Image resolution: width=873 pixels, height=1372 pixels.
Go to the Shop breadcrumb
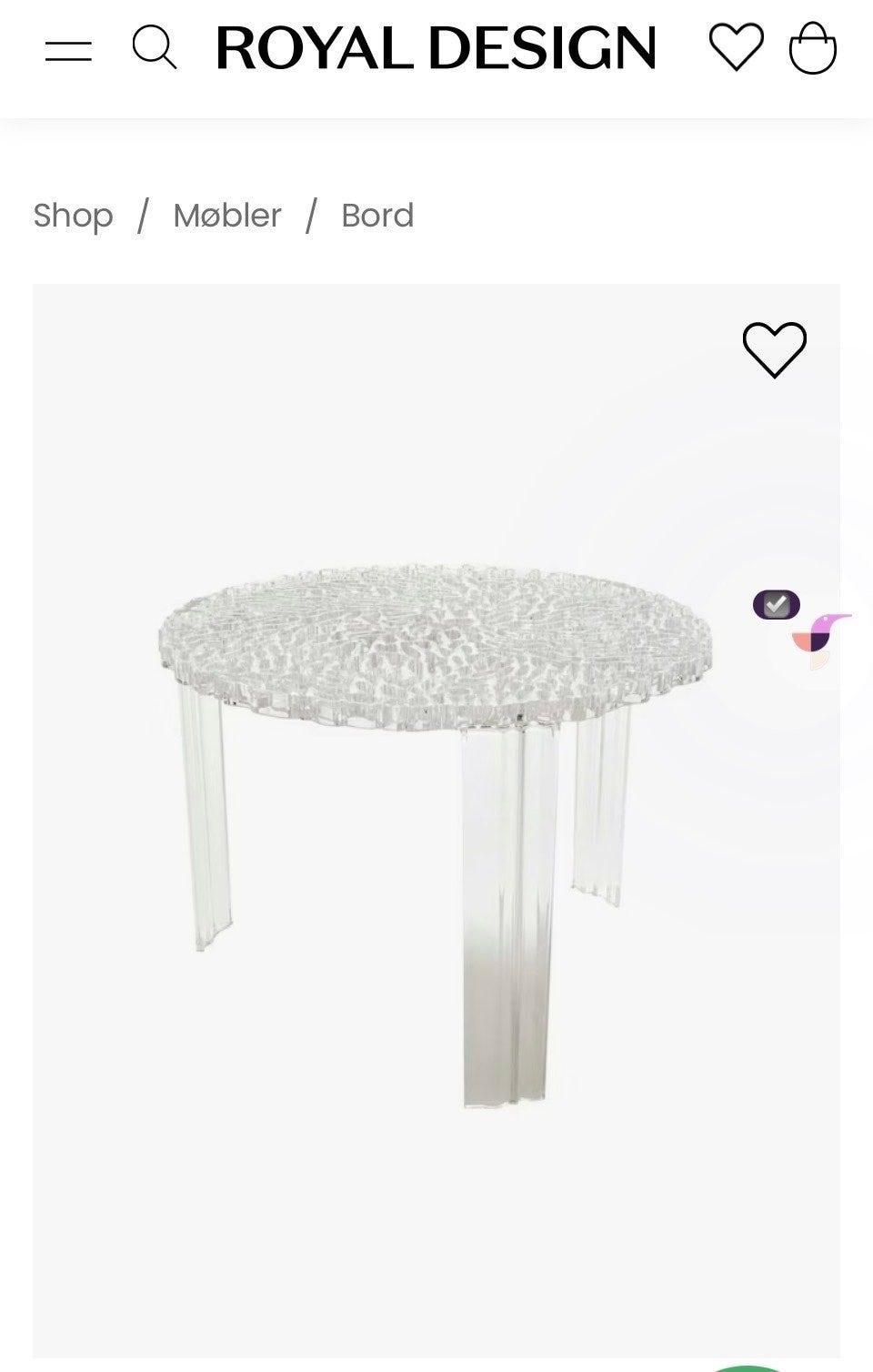point(74,216)
